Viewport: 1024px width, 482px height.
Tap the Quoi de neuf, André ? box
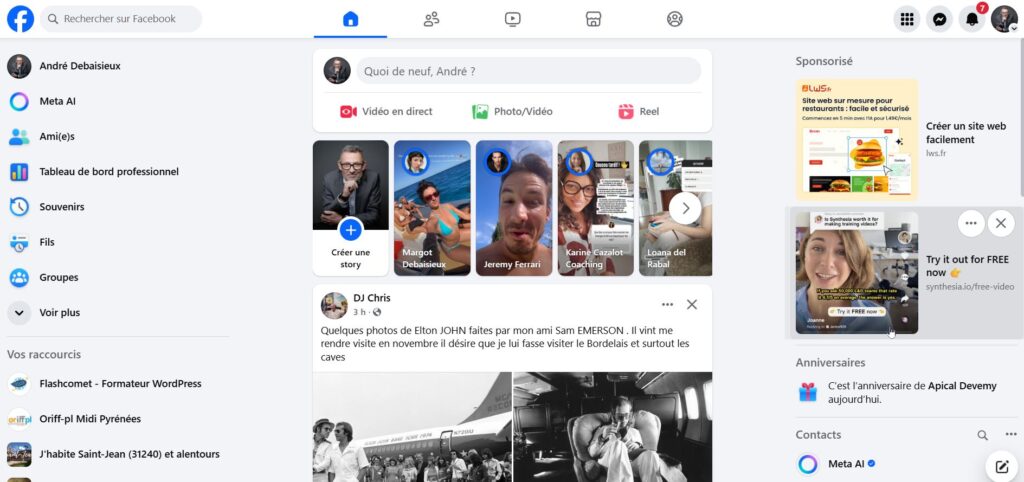530,71
